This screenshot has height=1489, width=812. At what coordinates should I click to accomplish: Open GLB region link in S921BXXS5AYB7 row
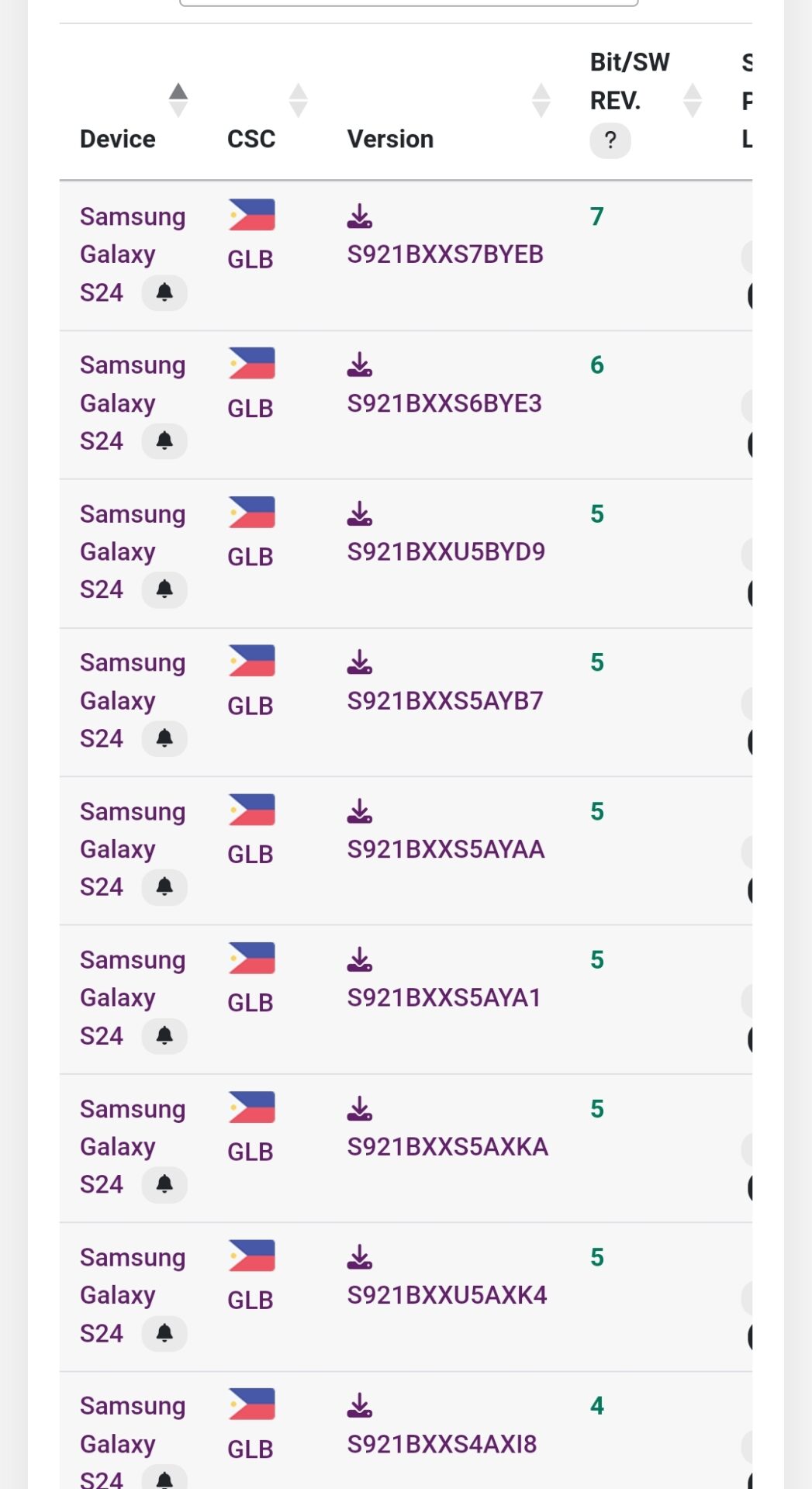251,705
